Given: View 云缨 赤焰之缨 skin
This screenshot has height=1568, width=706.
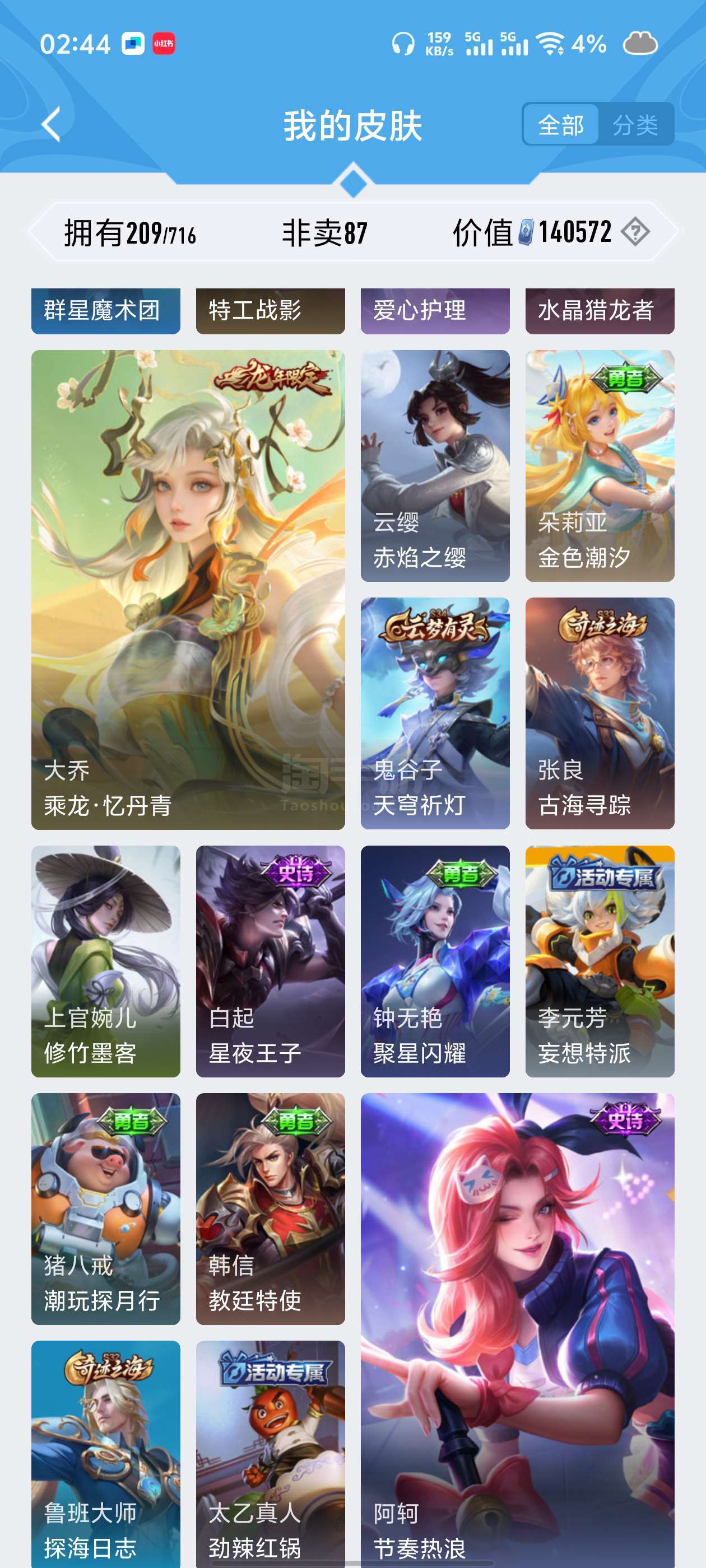Looking at the screenshot, I should (435, 466).
